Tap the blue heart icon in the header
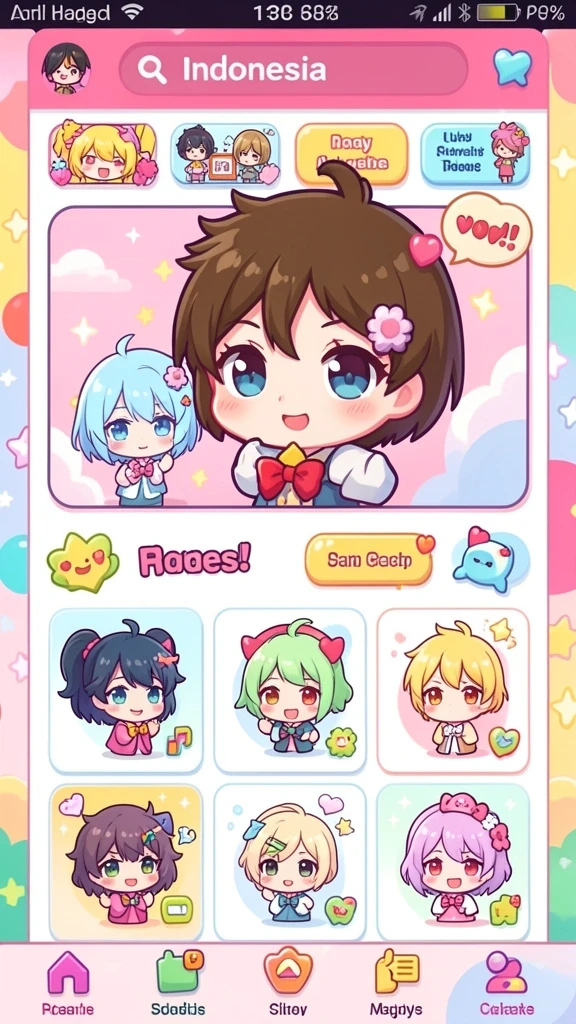 point(513,67)
